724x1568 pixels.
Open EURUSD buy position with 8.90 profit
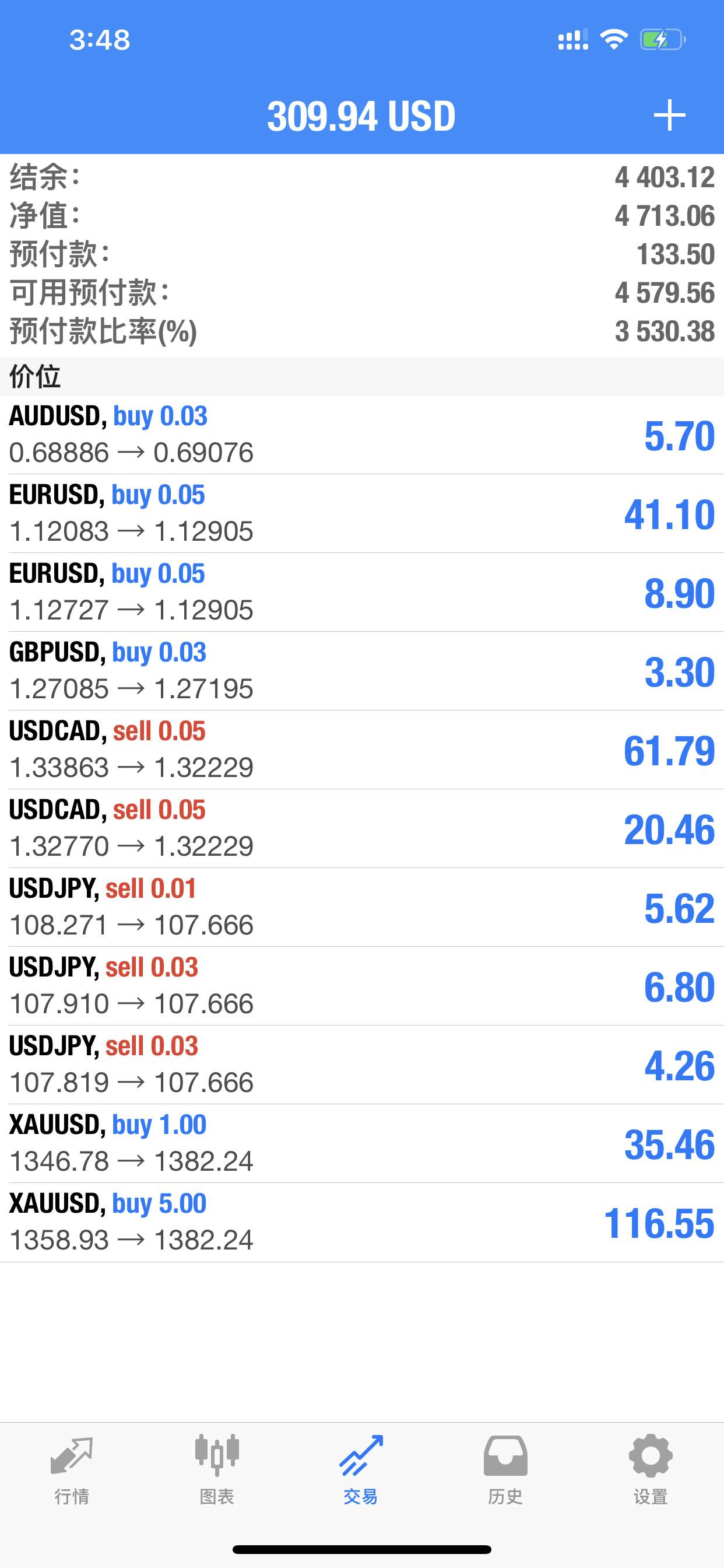362,592
